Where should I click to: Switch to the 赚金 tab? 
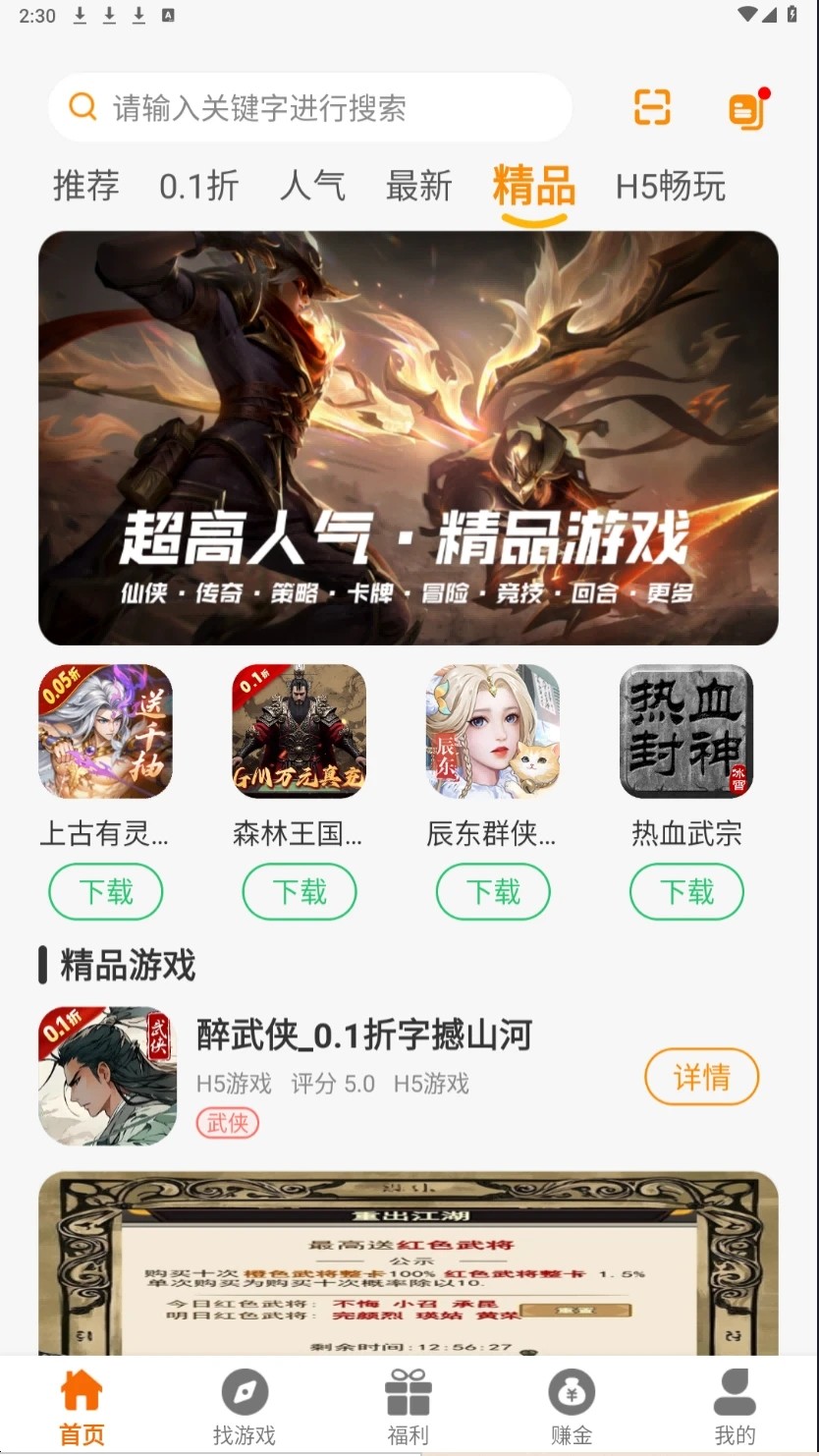[572, 1407]
